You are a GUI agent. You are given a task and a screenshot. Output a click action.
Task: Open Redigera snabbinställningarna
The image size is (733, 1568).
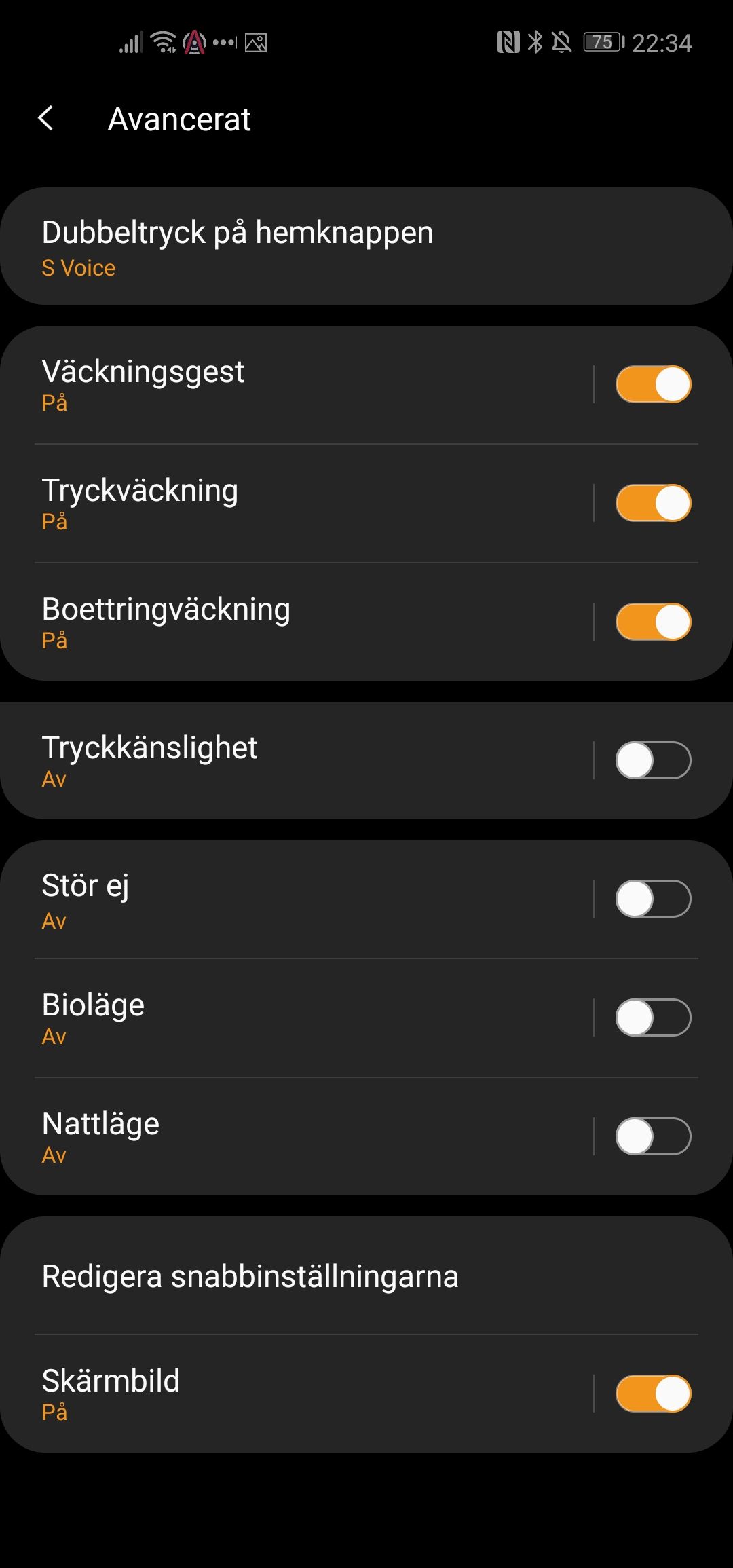click(366, 1276)
